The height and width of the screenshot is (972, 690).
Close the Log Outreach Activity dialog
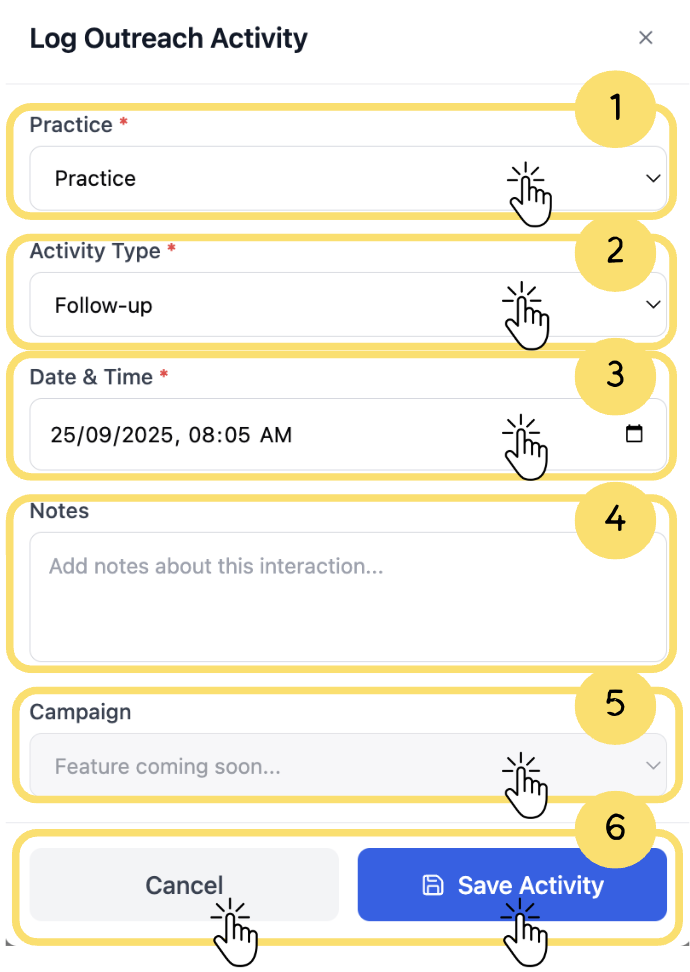click(645, 38)
